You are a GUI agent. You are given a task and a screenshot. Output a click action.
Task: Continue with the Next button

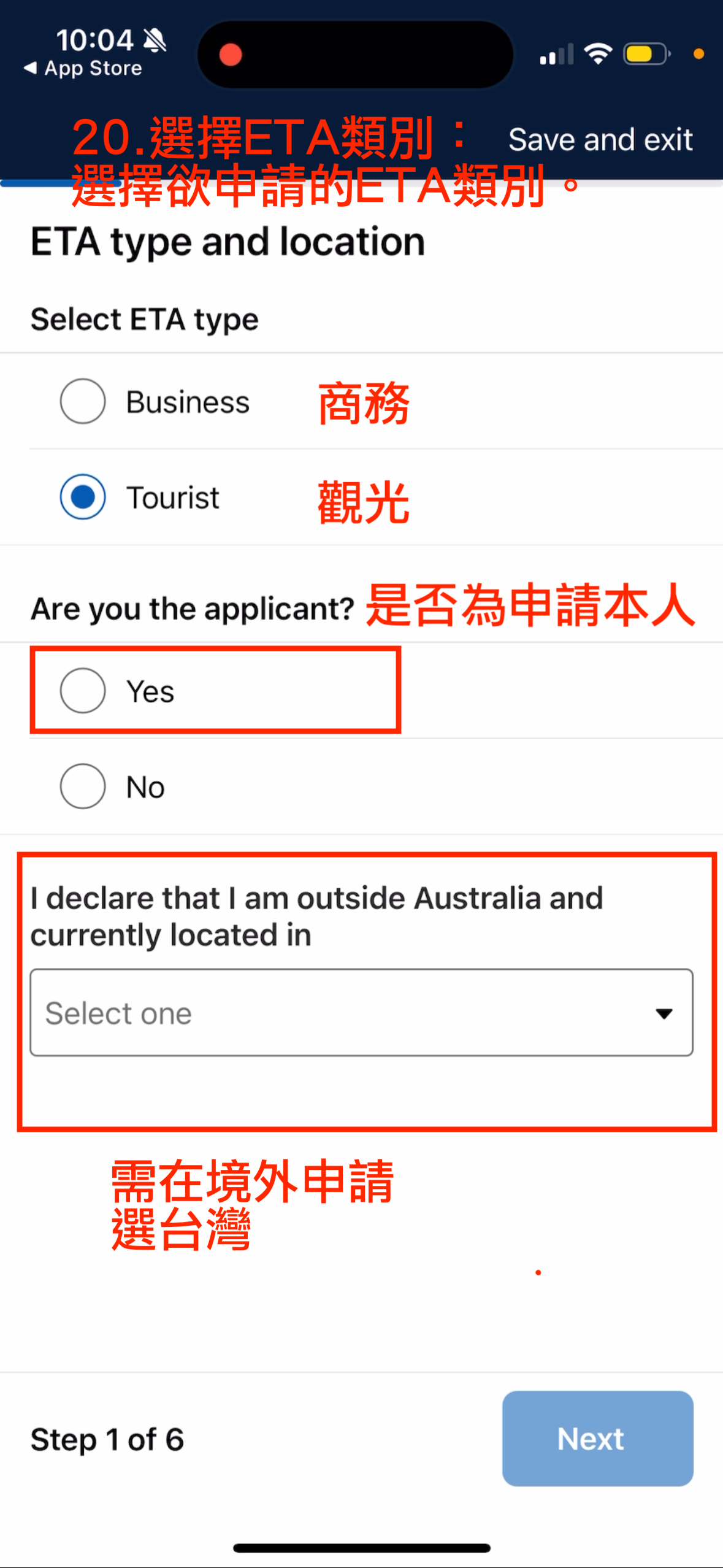(598, 1439)
